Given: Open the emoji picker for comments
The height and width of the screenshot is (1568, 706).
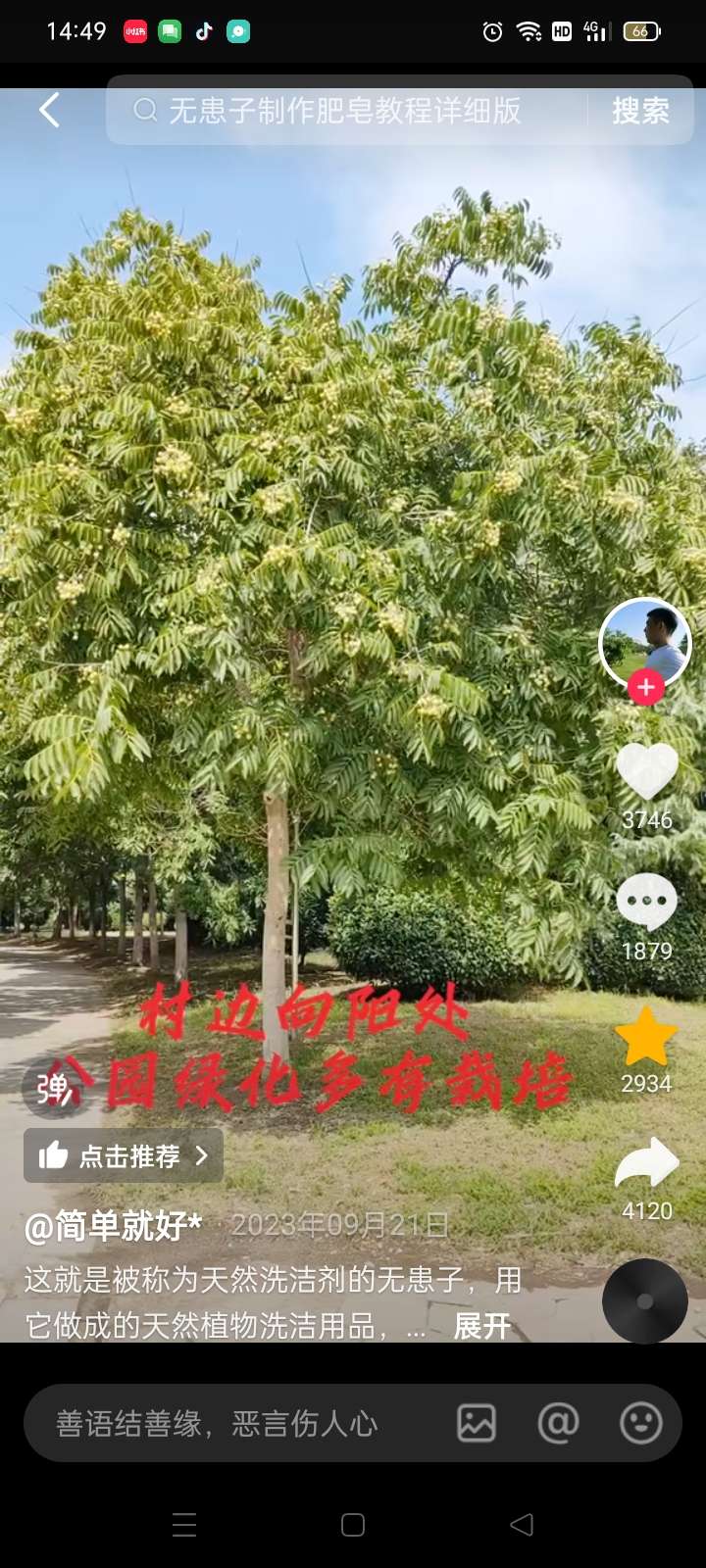Looking at the screenshot, I should [x=641, y=1423].
